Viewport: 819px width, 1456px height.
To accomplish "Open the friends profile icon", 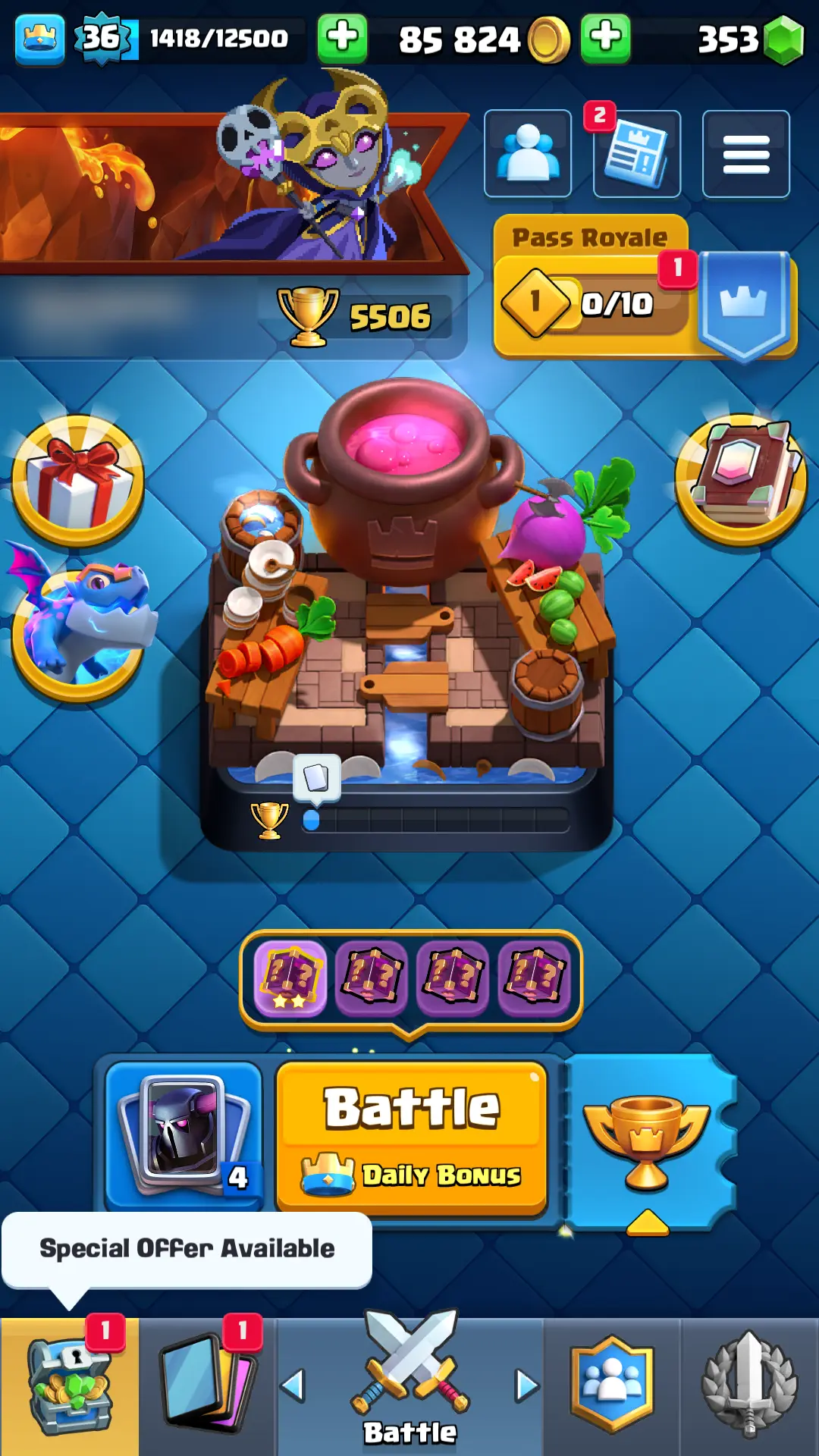I will click(528, 153).
